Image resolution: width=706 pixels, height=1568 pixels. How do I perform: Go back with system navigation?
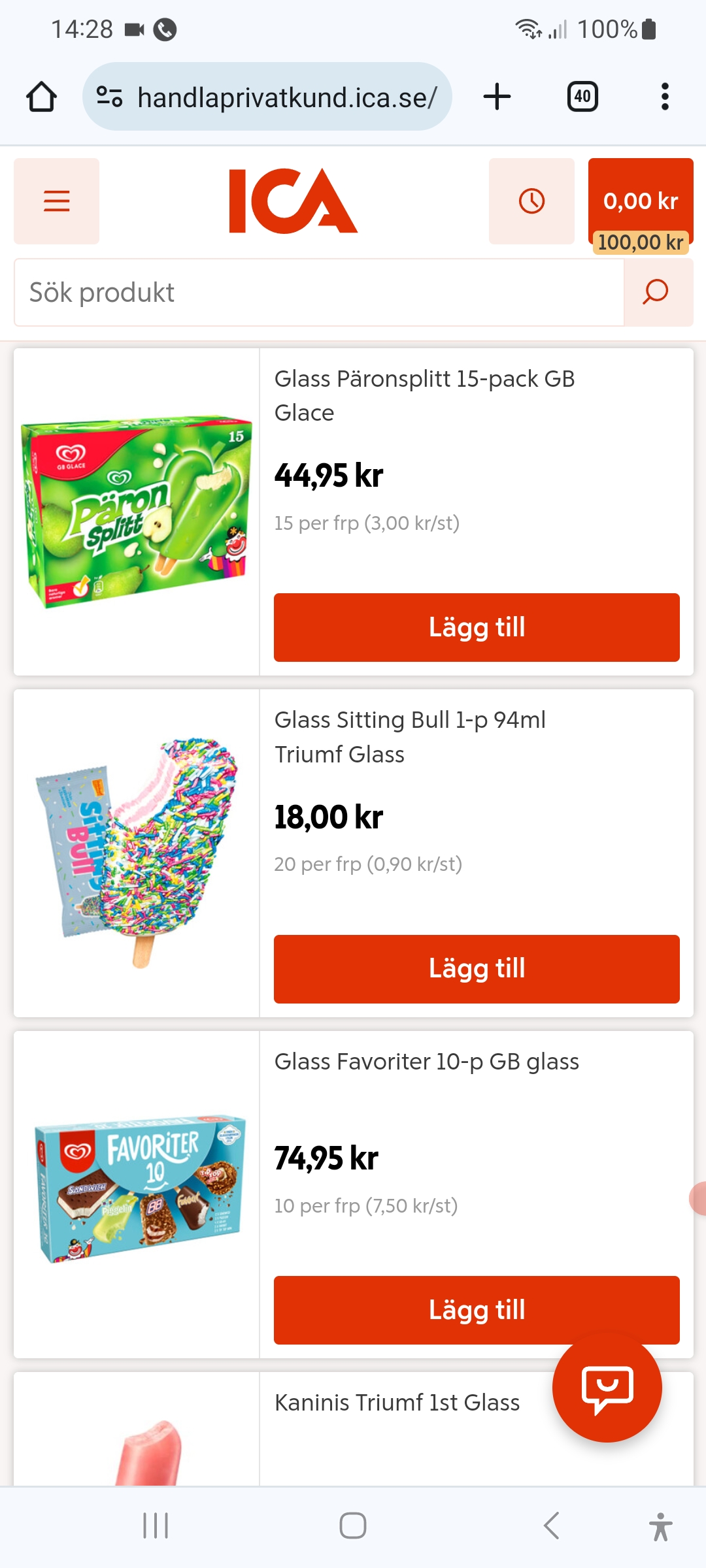(x=551, y=1526)
